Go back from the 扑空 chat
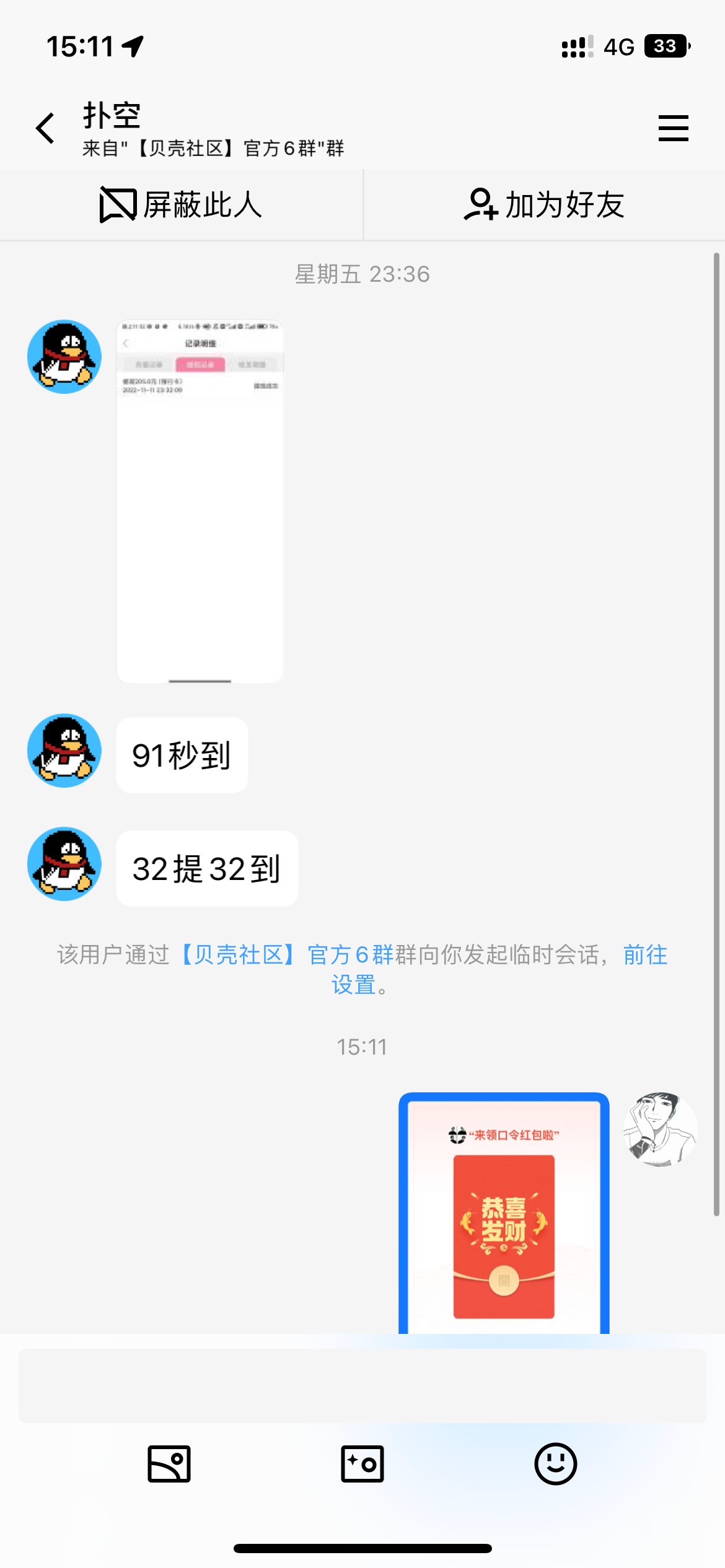 click(45, 128)
